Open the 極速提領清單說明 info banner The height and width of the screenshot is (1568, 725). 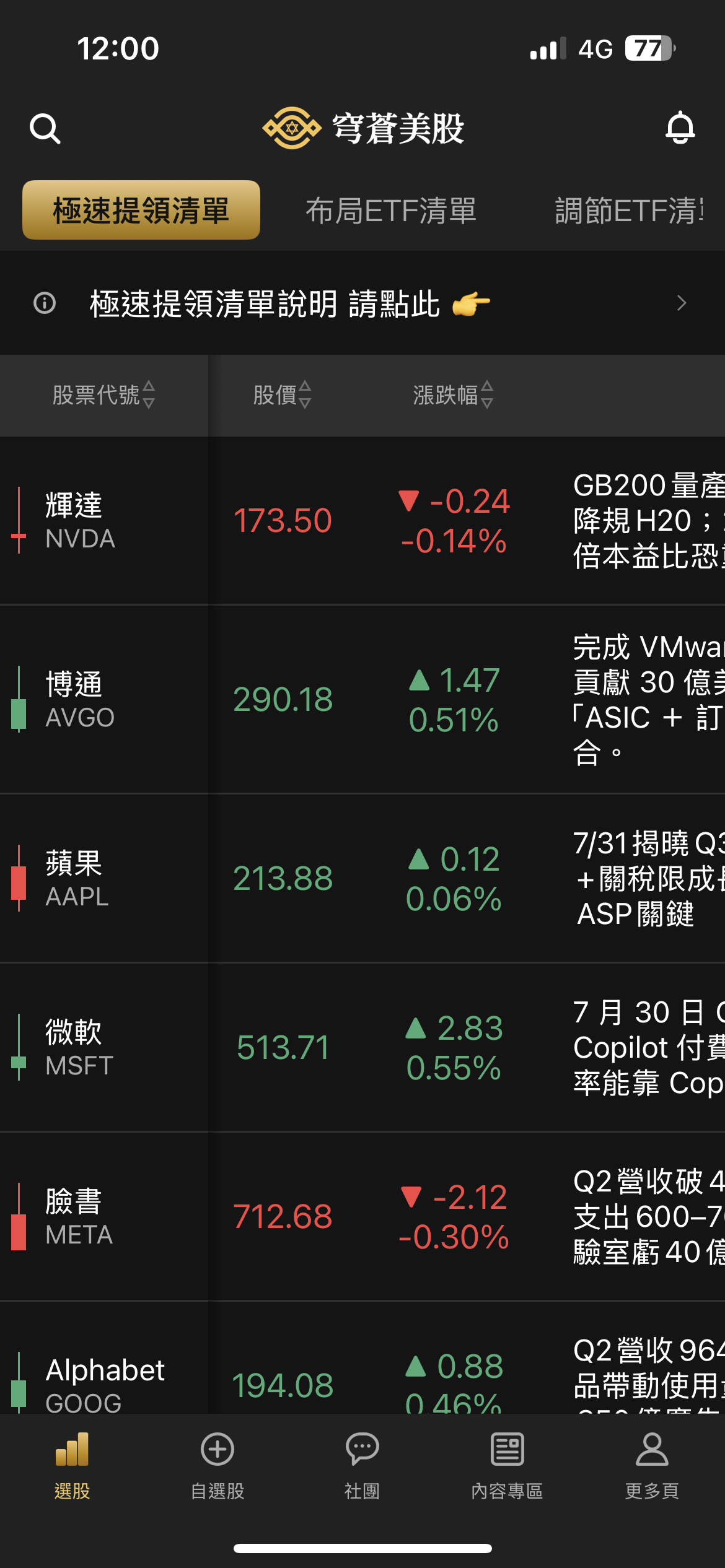[x=362, y=303]
